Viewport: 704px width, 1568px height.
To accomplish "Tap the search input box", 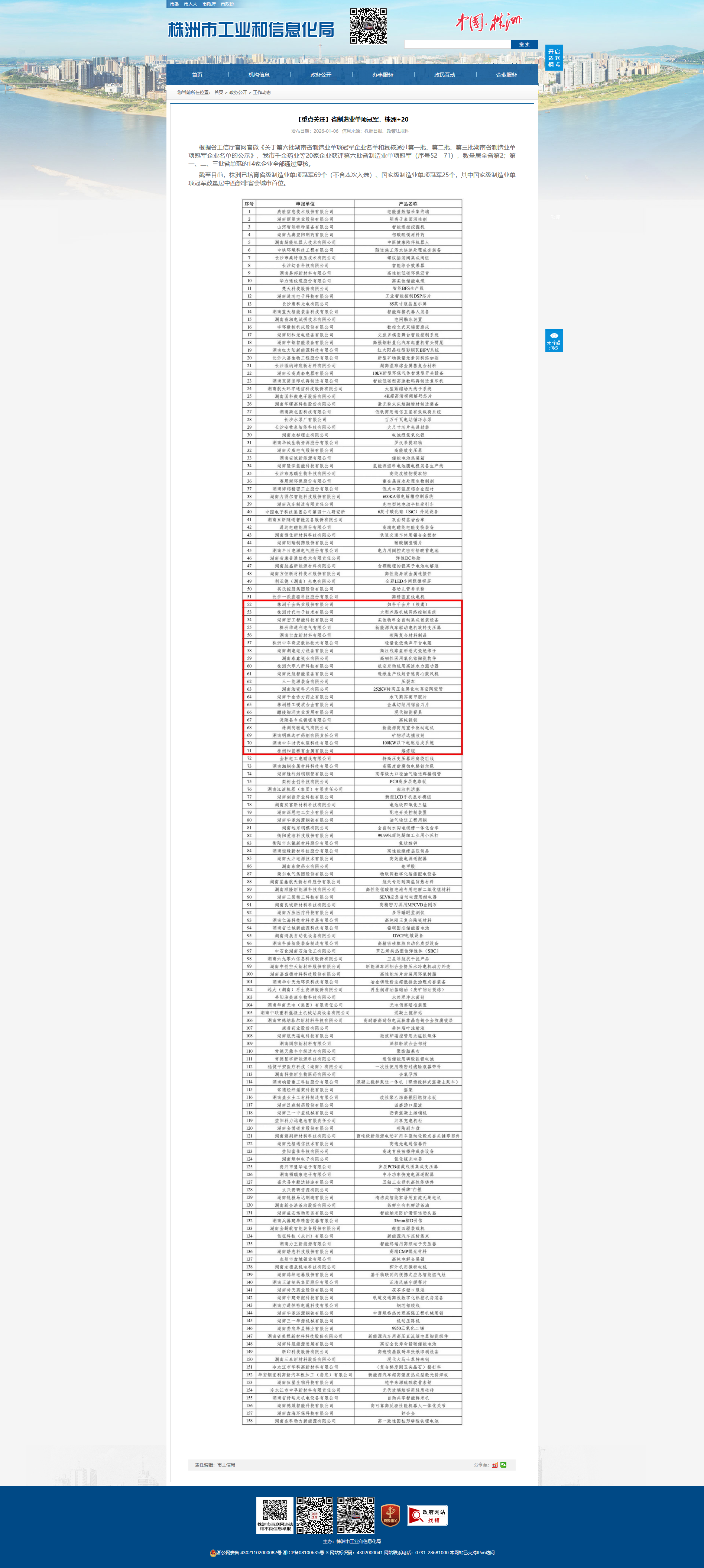I will (457, 45).
